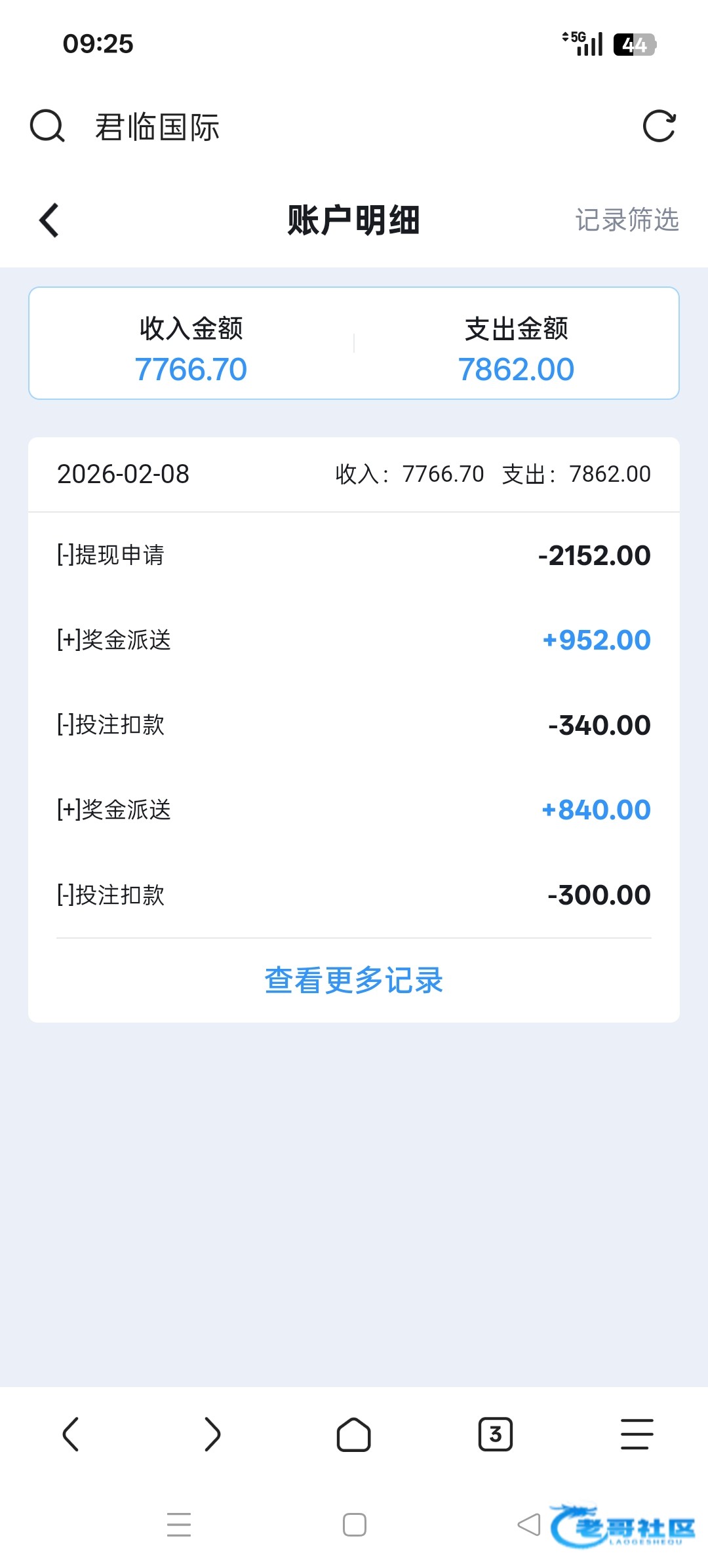Open the browser home page
The image size is (708, 1568).
click(354, 1434)
